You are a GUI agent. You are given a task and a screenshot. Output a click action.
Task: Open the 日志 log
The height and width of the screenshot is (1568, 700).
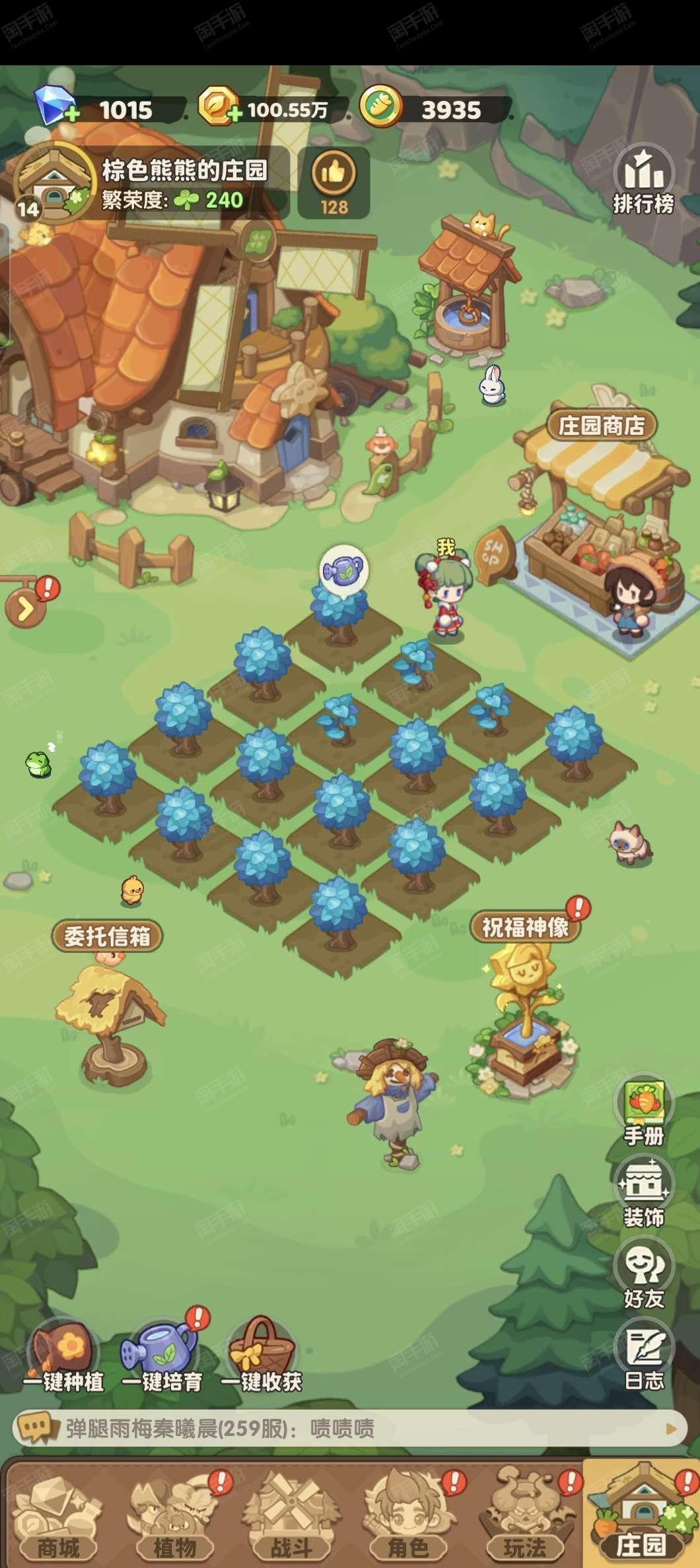coord(644,1356)
